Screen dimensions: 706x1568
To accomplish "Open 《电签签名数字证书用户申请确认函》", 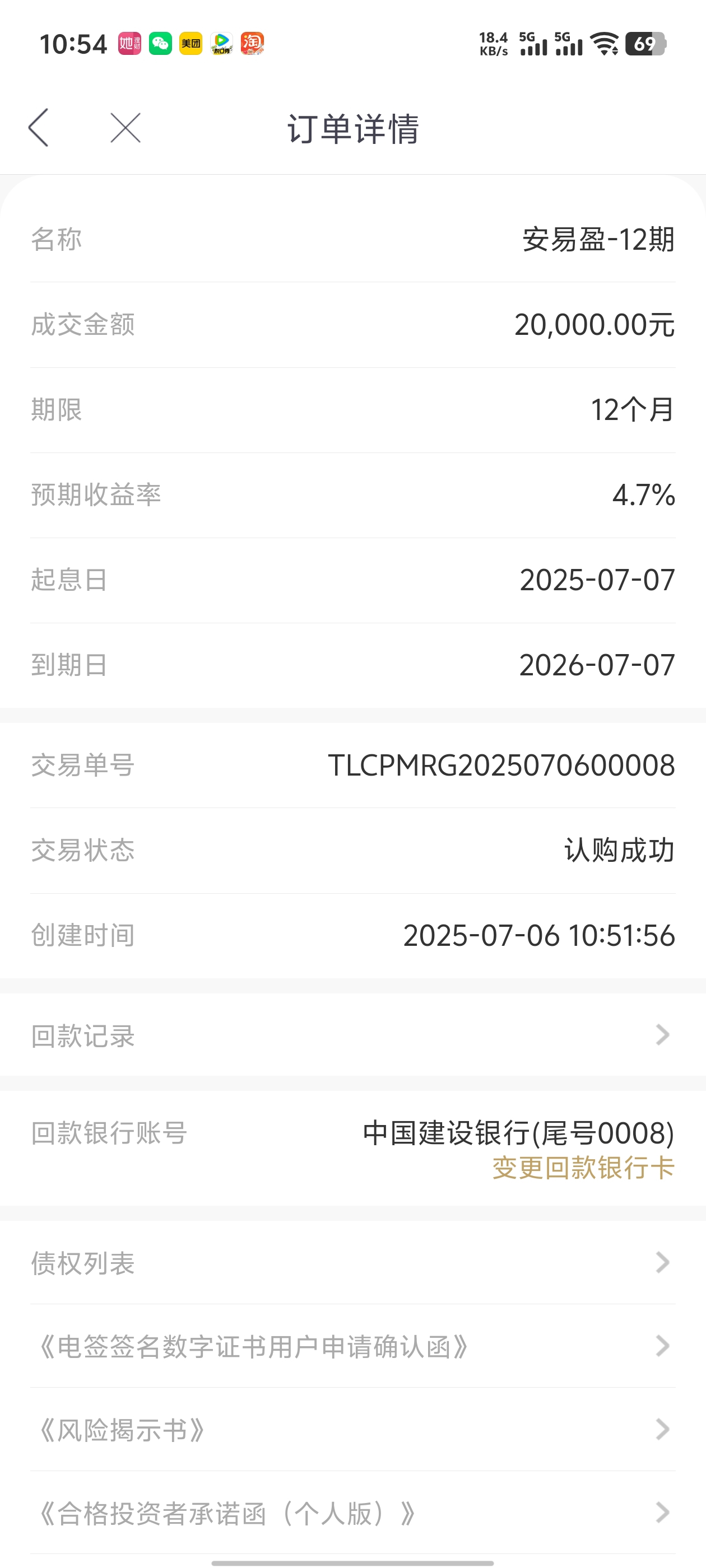I will point(352,1346).
